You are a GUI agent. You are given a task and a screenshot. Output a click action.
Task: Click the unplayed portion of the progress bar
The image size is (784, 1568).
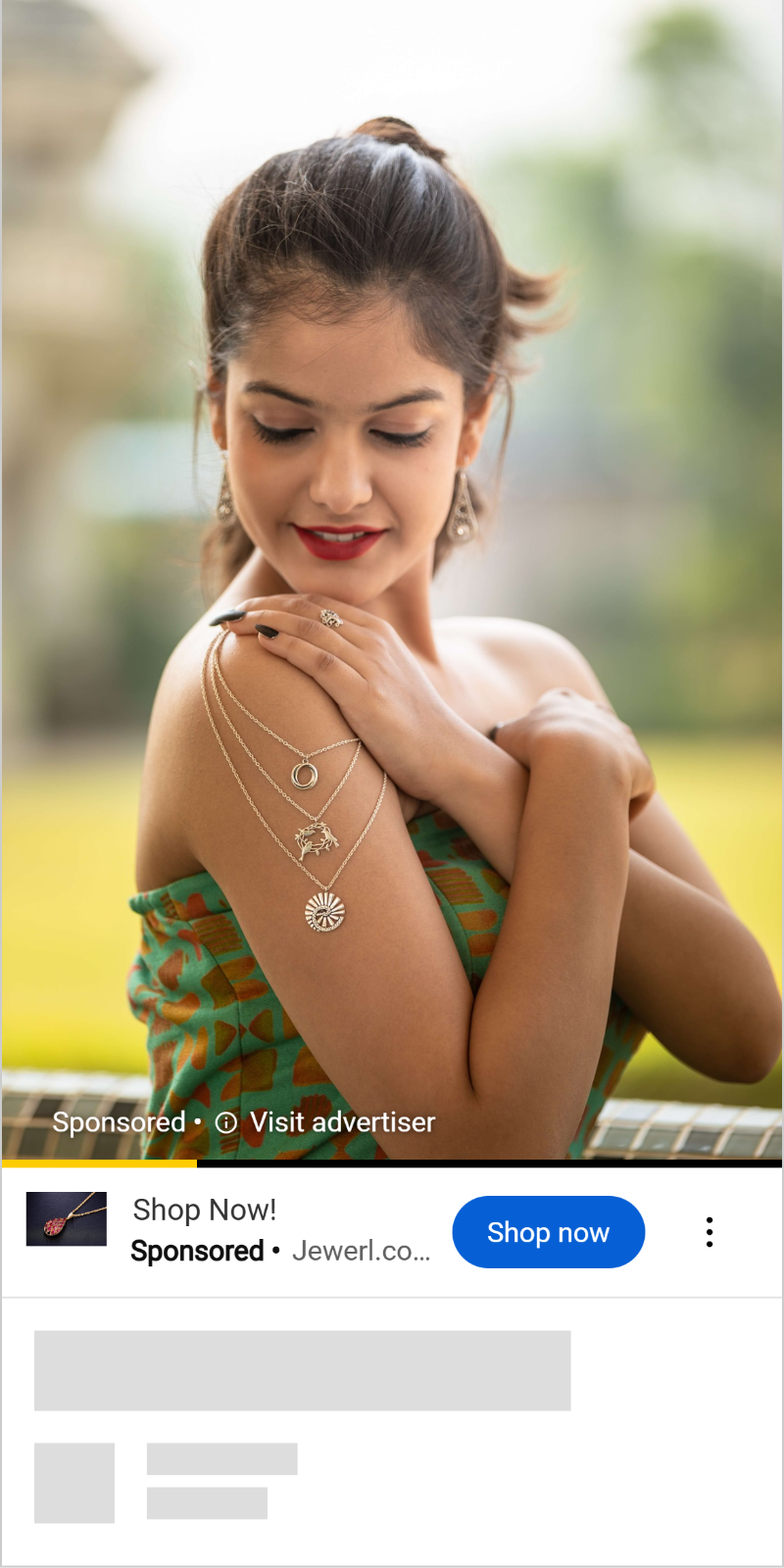click(x=490, y=1164)
